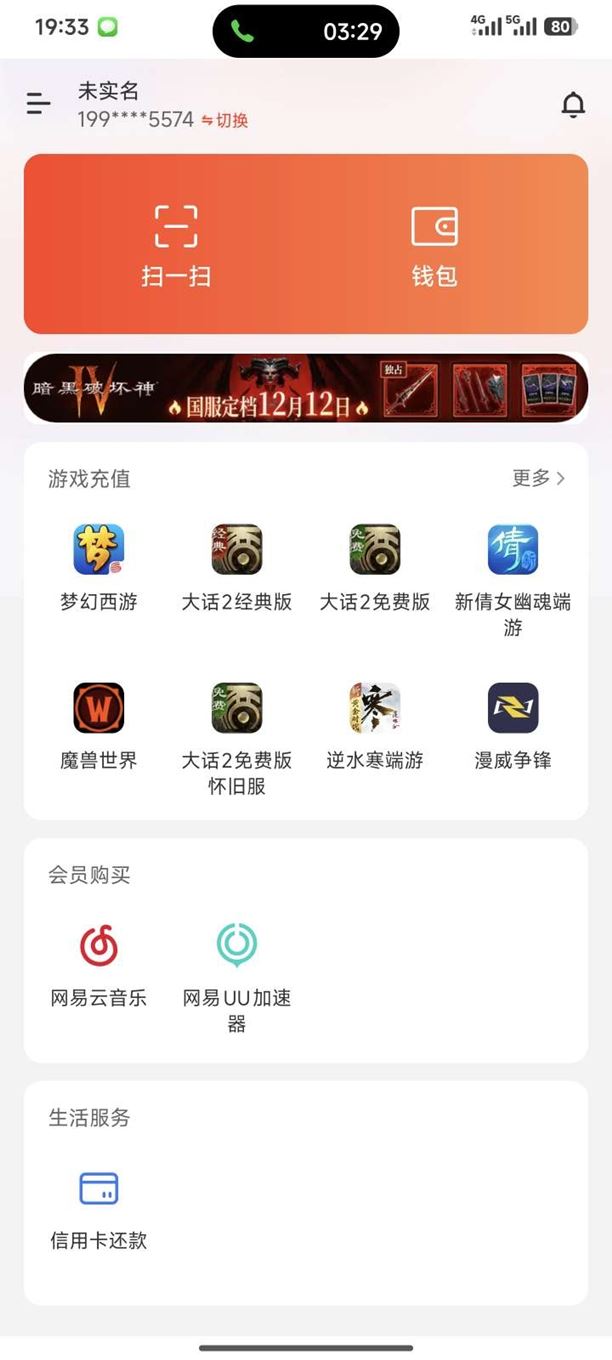Choose 大话2免费版 game
The height and width of the screenshot is (1360, 612).
pyautogui.click(x=374, y=567)
